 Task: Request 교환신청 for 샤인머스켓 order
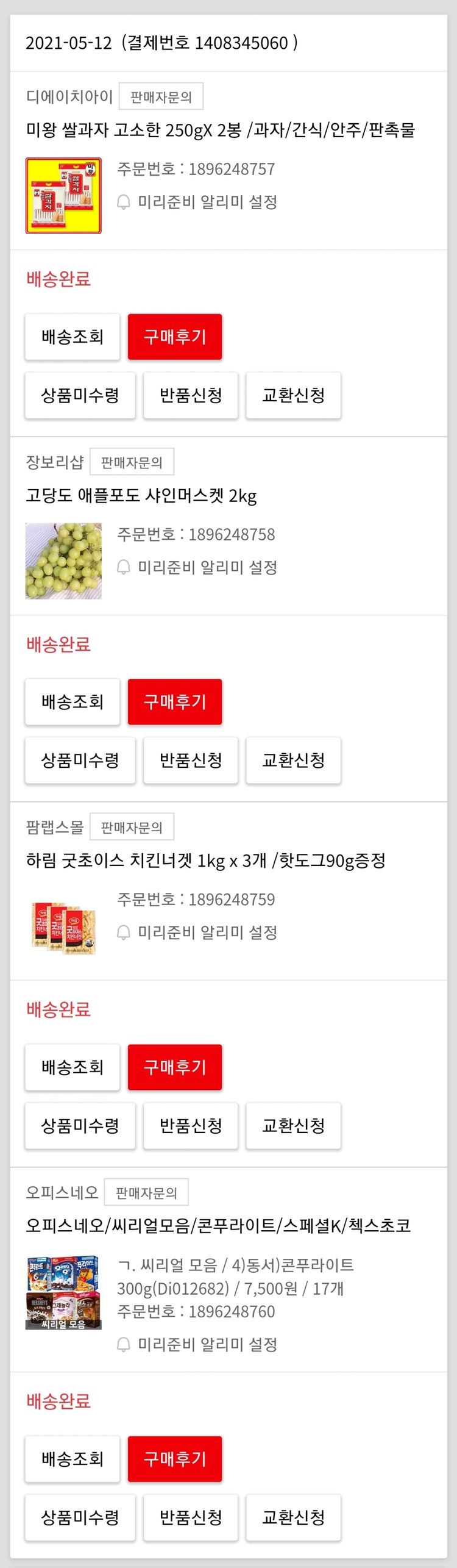click(293, 761)
